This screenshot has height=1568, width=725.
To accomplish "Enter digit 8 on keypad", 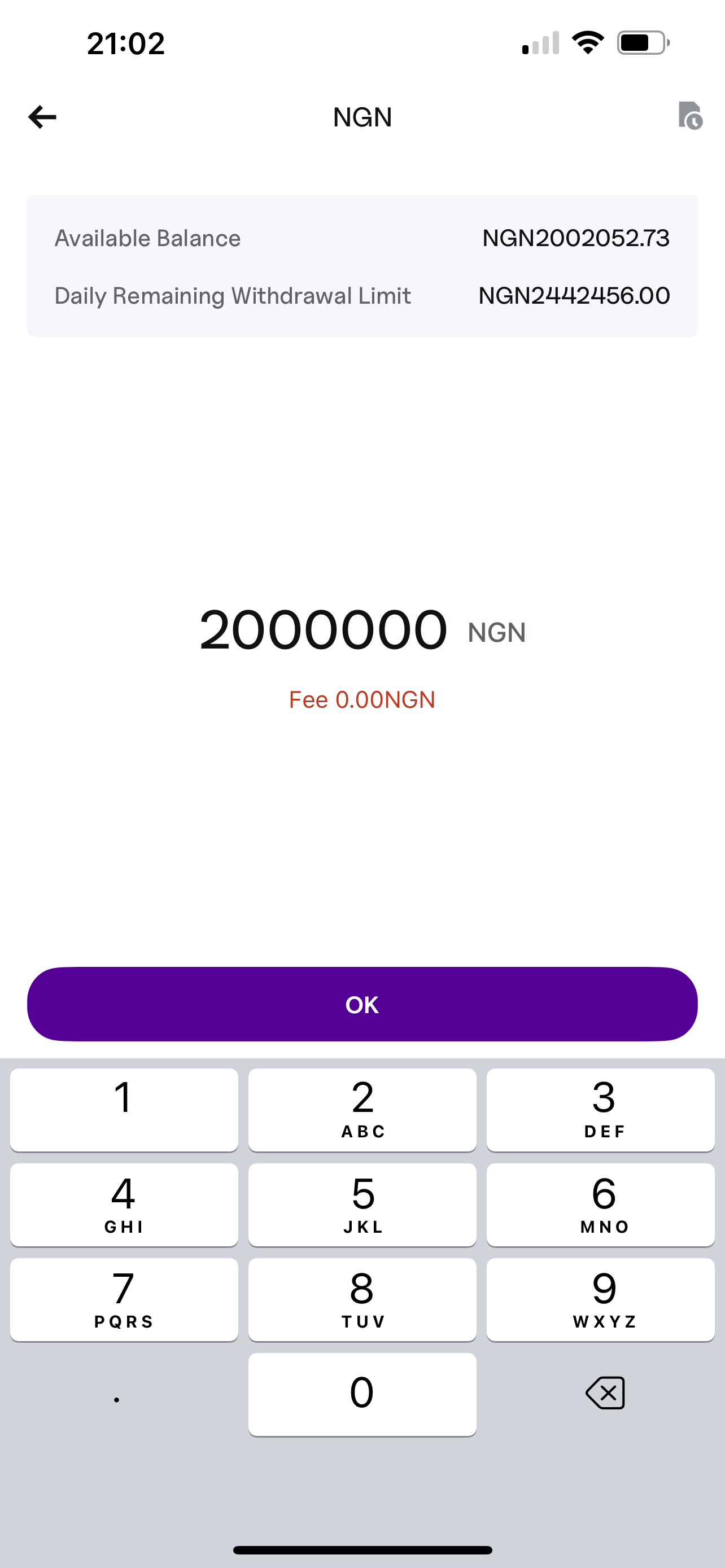I will click(x=362, y=1299).
